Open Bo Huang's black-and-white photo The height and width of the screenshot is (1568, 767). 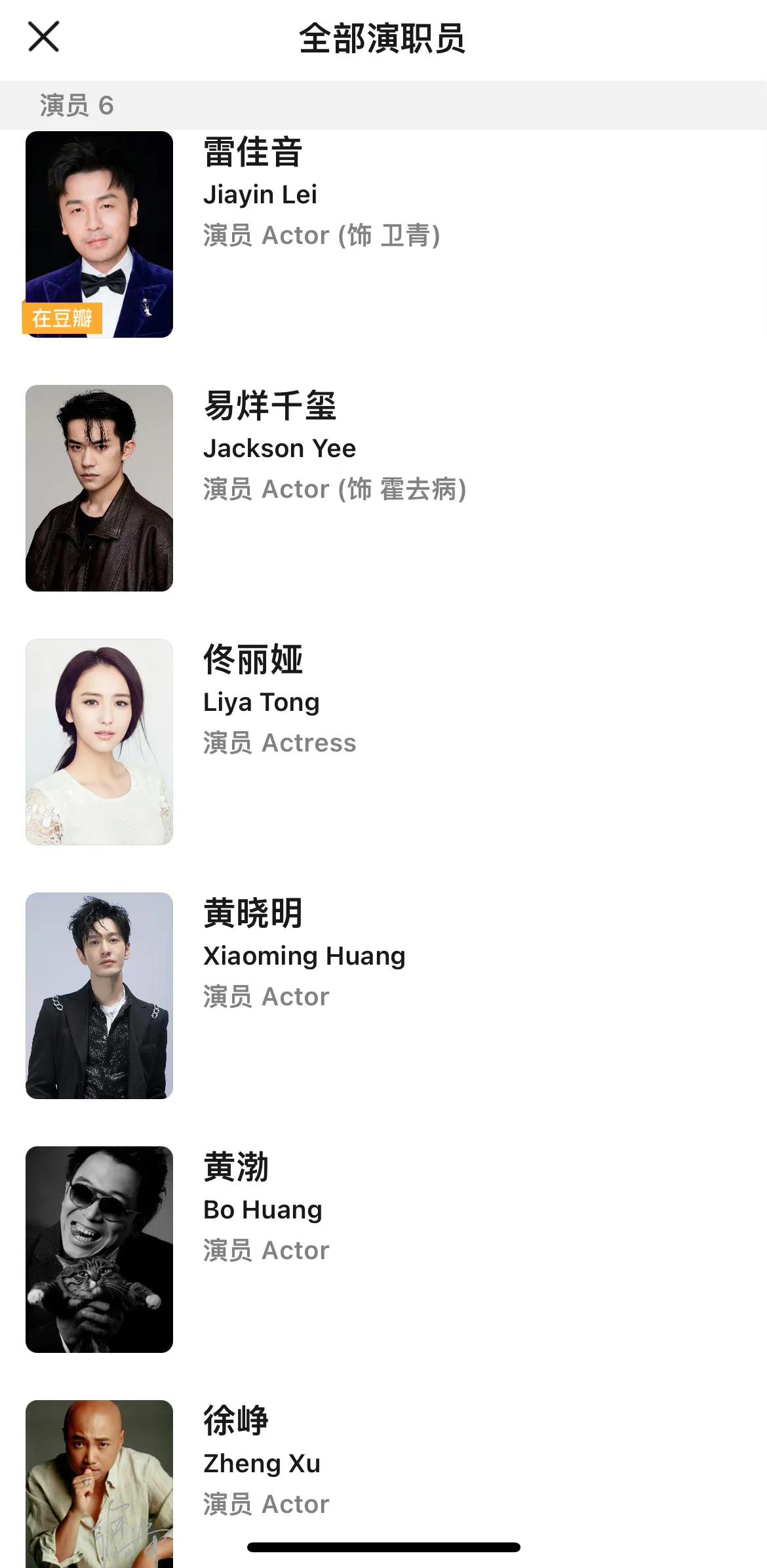pyautogui.click(x=98, y=1249)
